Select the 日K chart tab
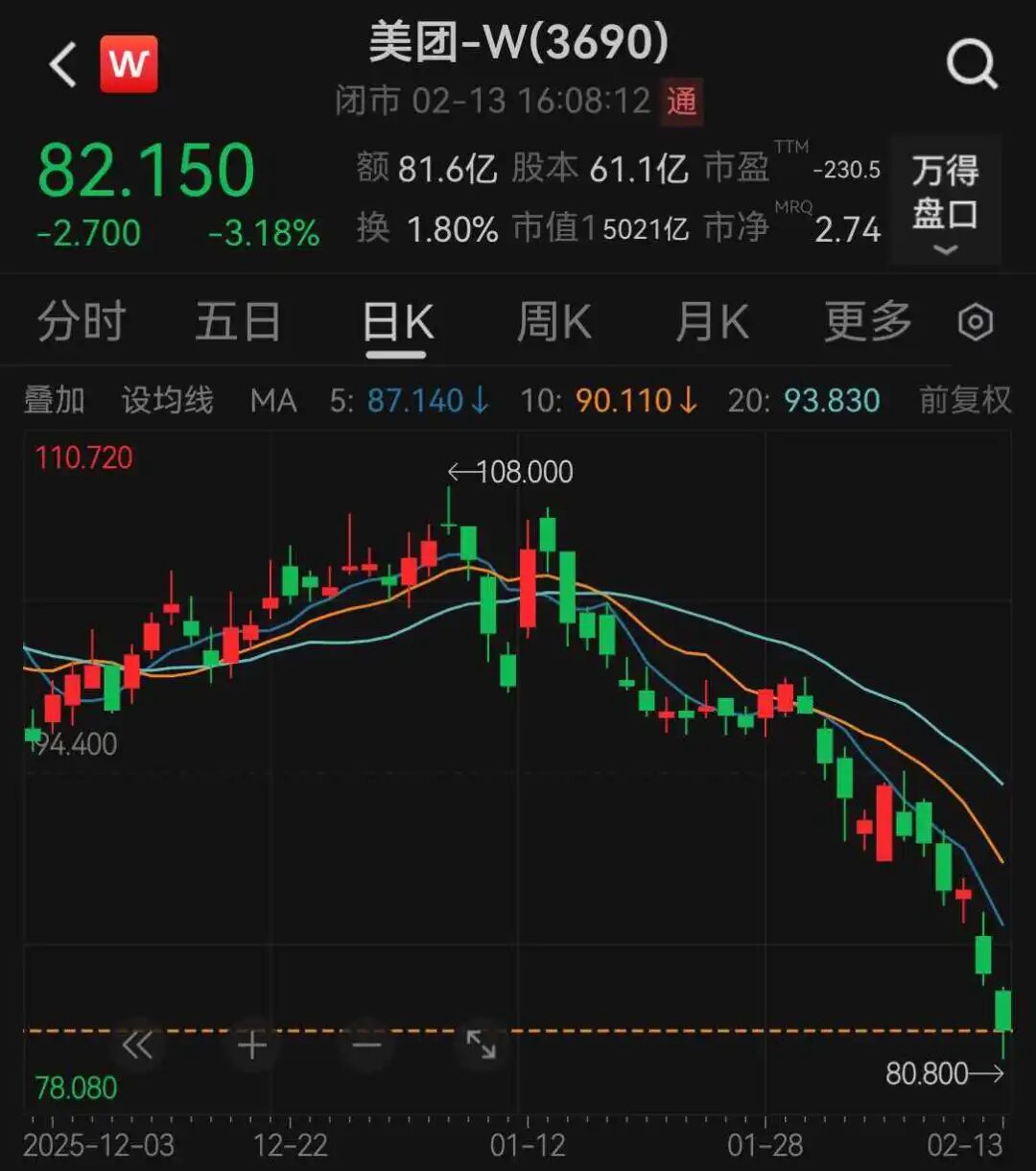 click(x=397, y=323)
